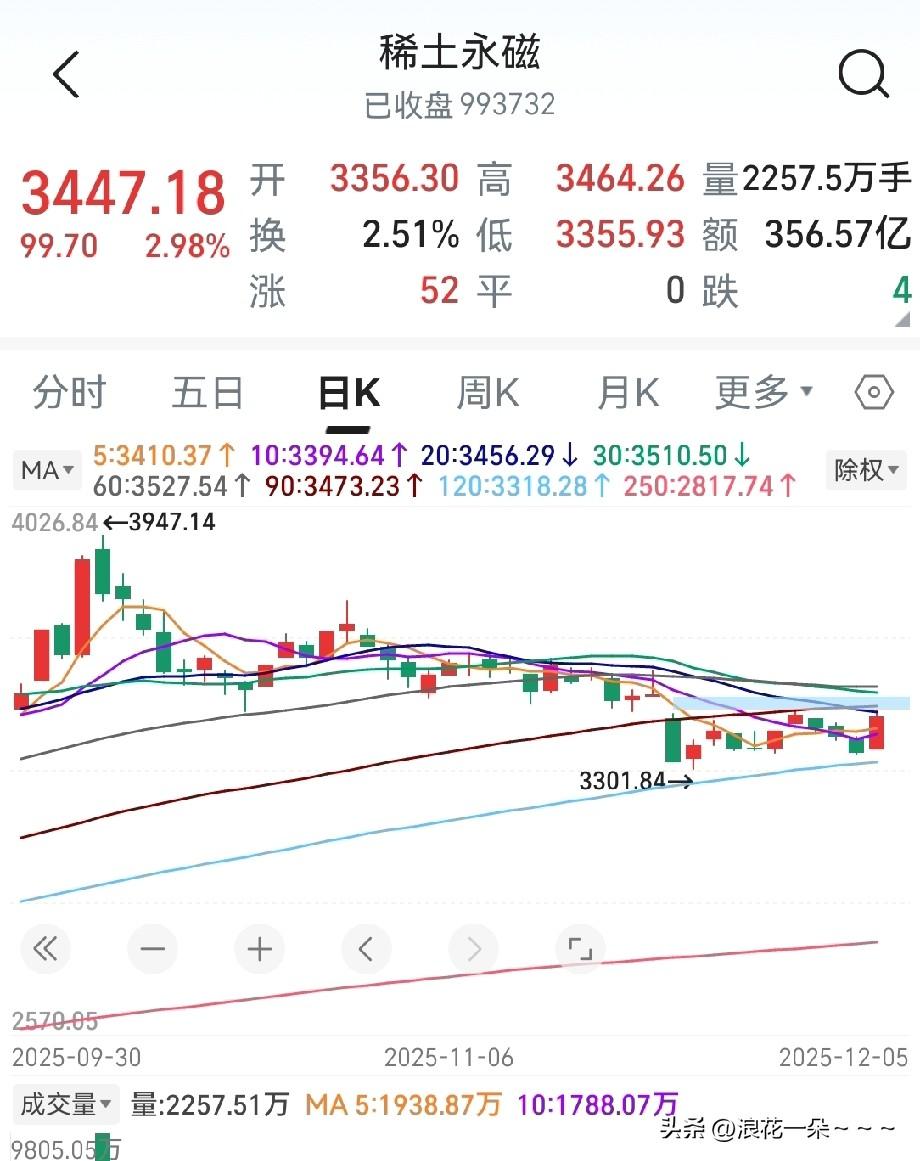This screenshot has width=920, height=1161.
Task: Tap the back arrow at top left
Action: tap(66, 75)
